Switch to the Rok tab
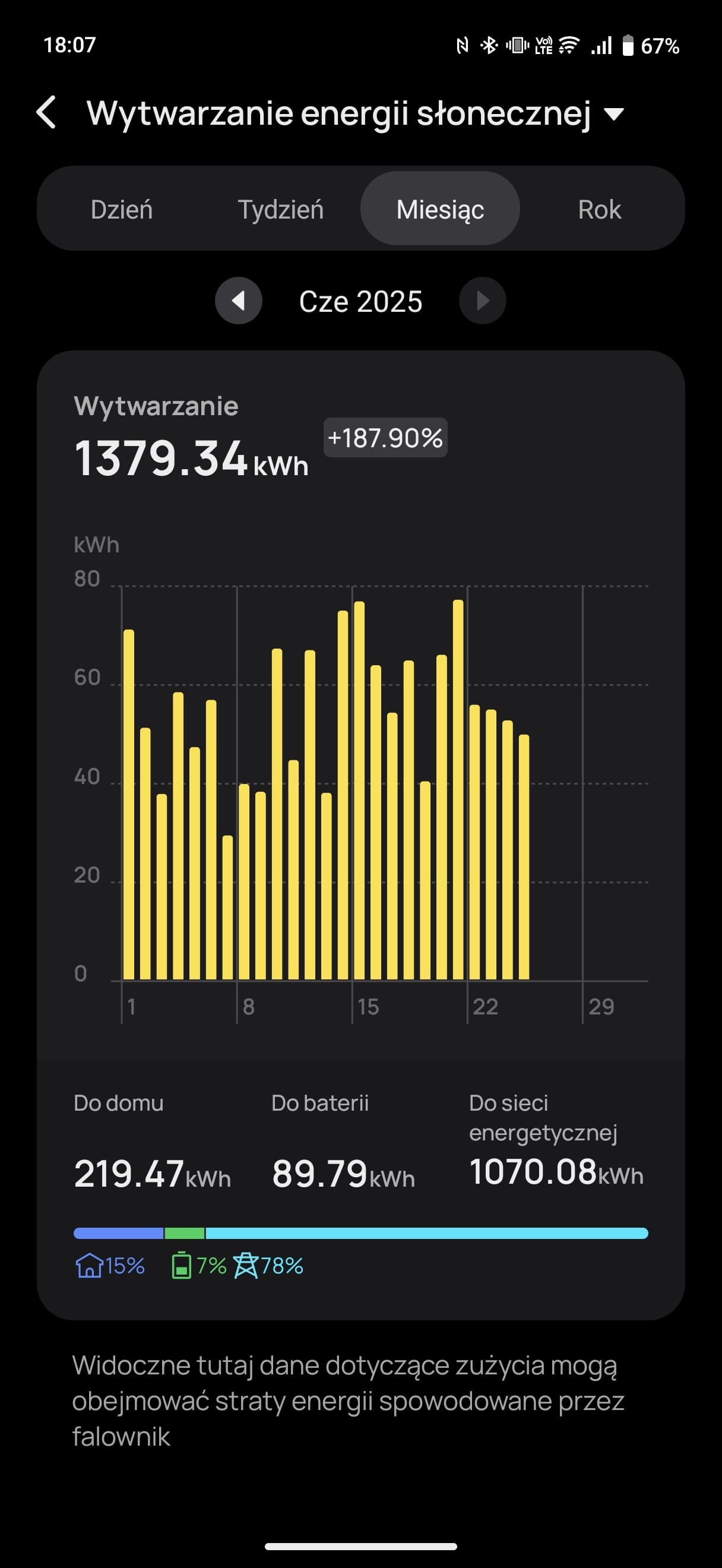This screenshot has height=1568, width=722. [599, 209]
